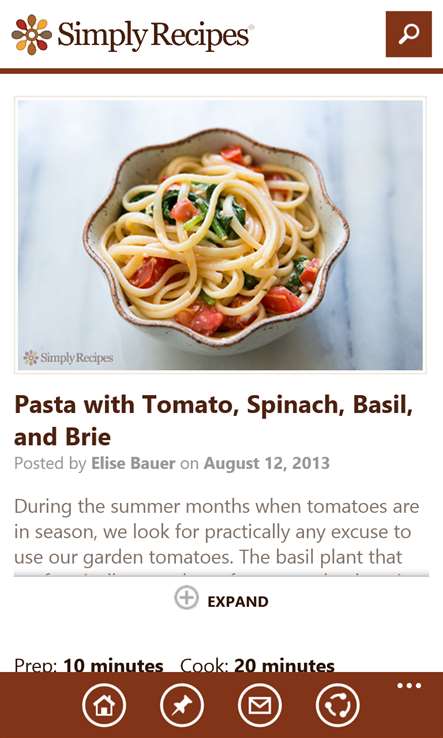Screen dimensions: 443x738
Task: Pin this recipe to start
Action: pyautogui.click(x=182, y=706)
